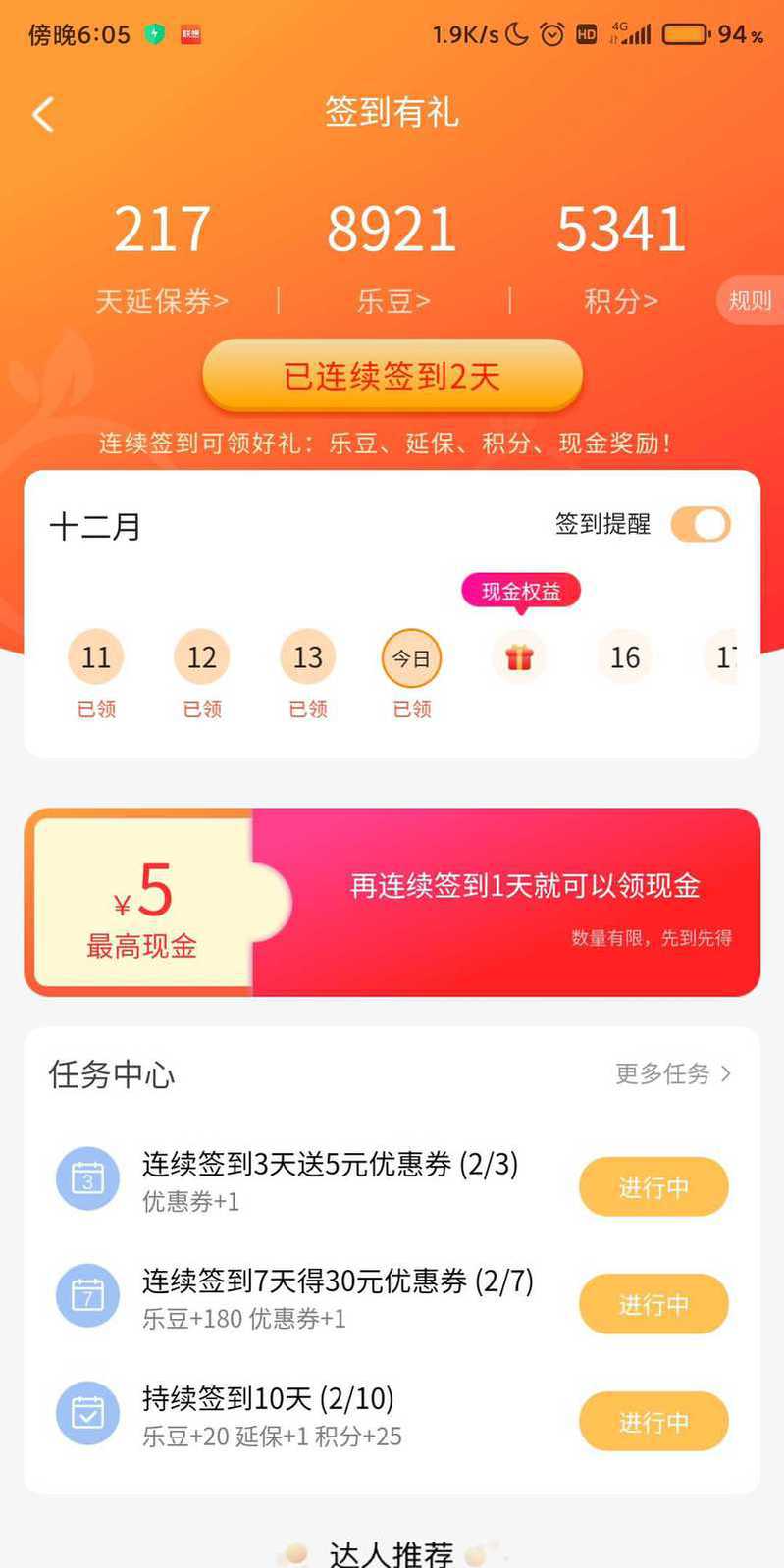
Task: Turn off the 签到提醒 switch
Action: pyautogui.click(x=701, y=524)
